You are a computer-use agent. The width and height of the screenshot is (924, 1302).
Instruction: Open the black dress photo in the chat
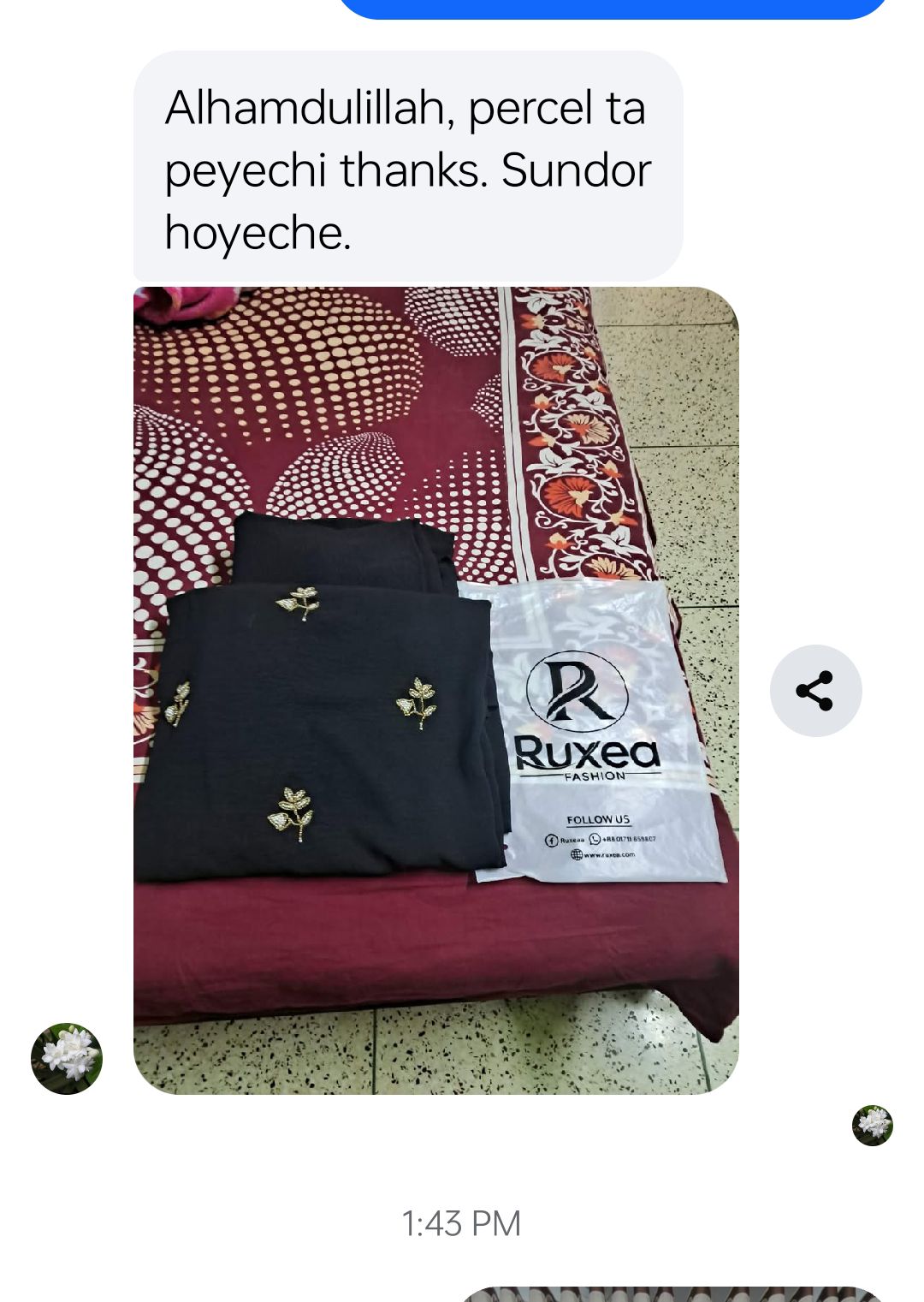(435, 690)
